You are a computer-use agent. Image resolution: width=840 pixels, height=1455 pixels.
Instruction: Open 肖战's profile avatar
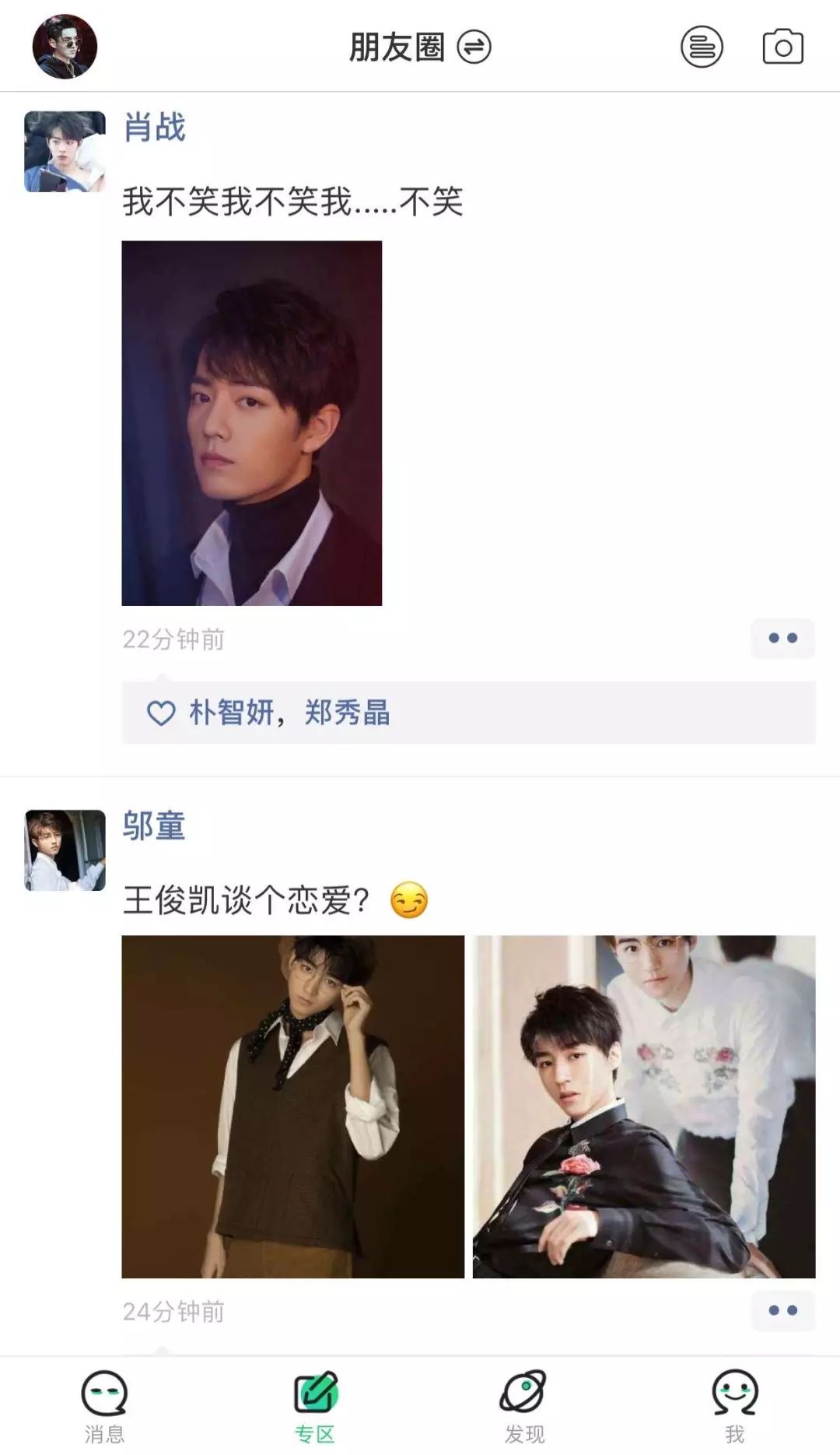[65, 152]
